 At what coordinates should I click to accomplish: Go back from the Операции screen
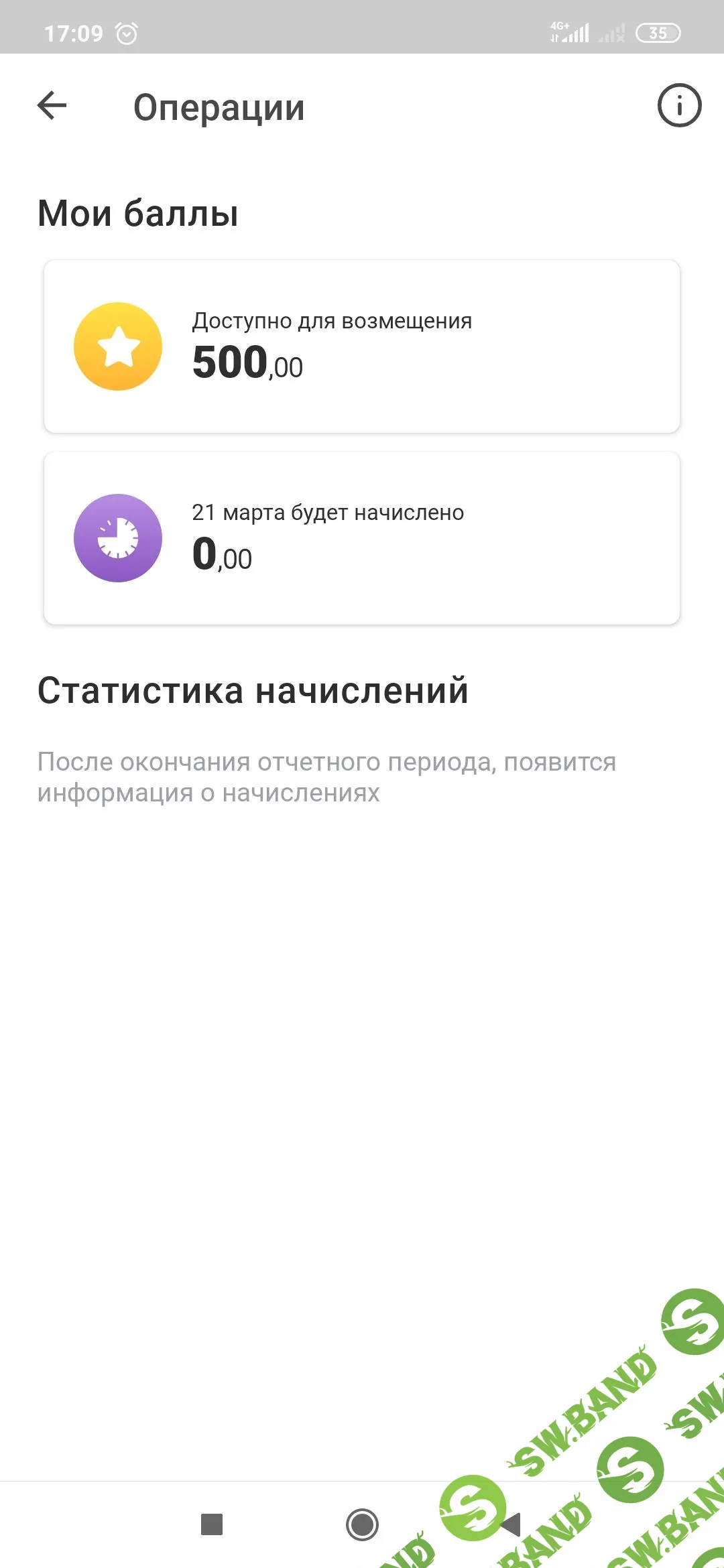[52, 106]
